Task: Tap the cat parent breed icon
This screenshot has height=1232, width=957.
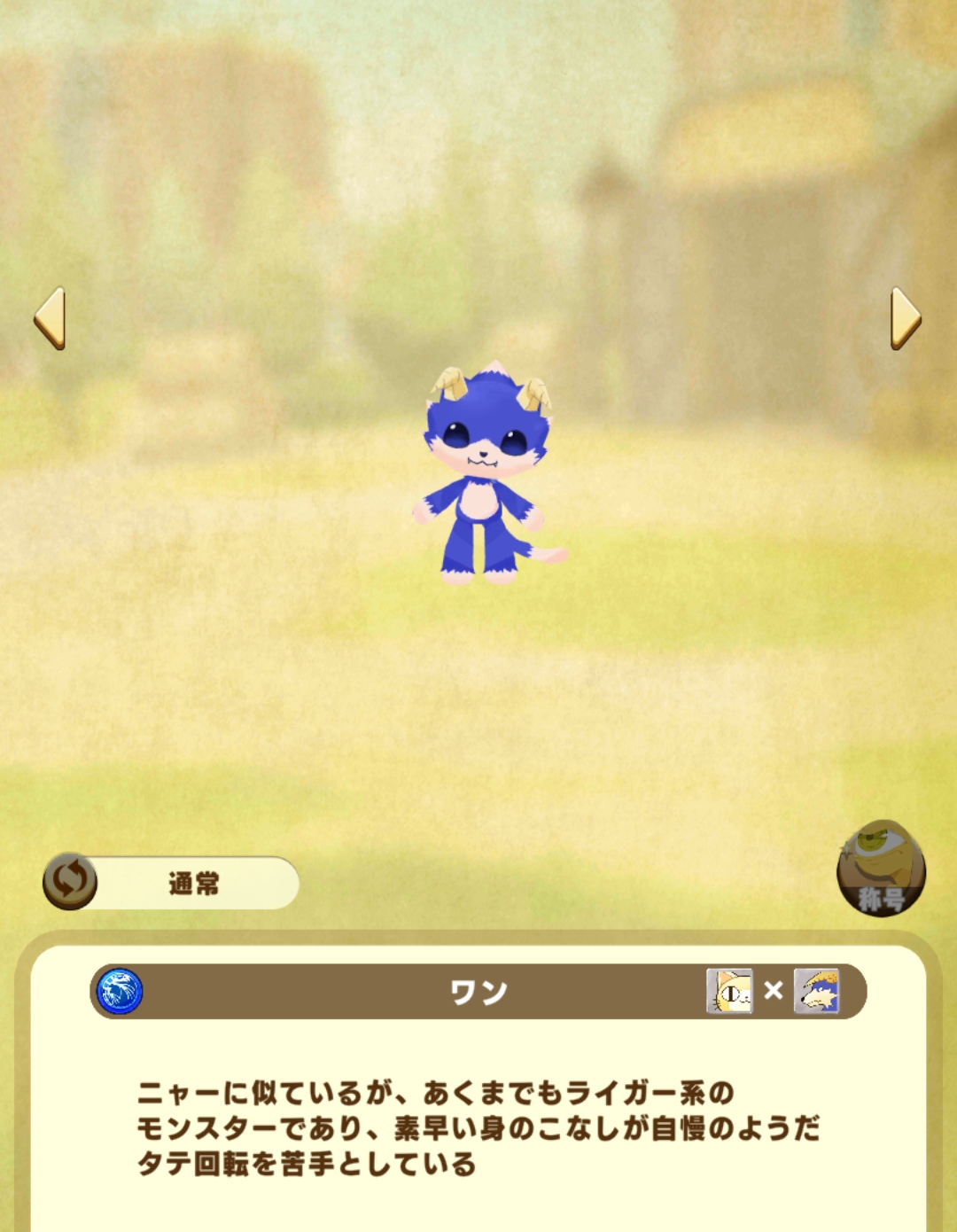Action: tap(728, 991)
